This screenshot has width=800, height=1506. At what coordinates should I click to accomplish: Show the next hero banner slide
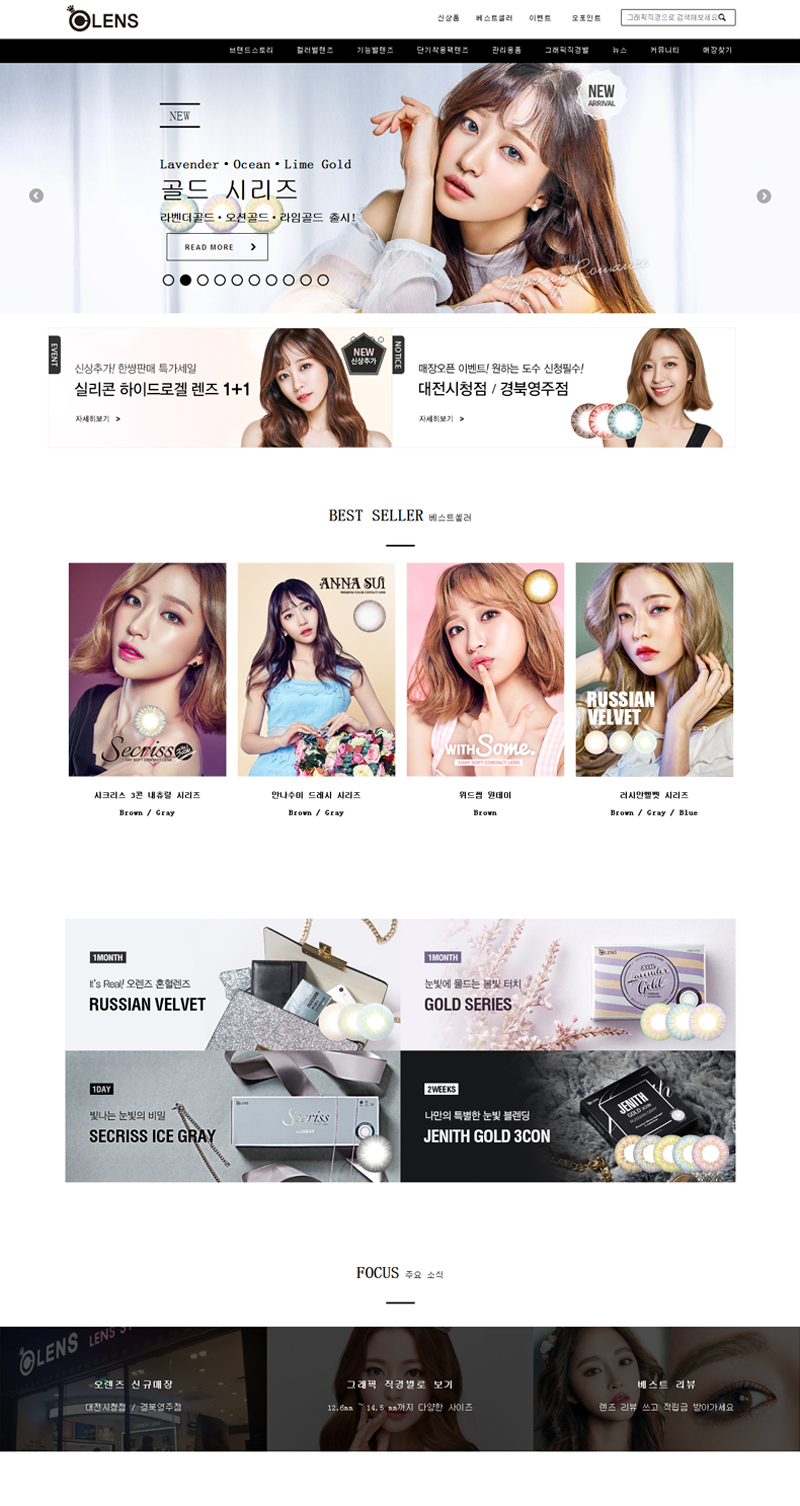[x=764, y=196]
